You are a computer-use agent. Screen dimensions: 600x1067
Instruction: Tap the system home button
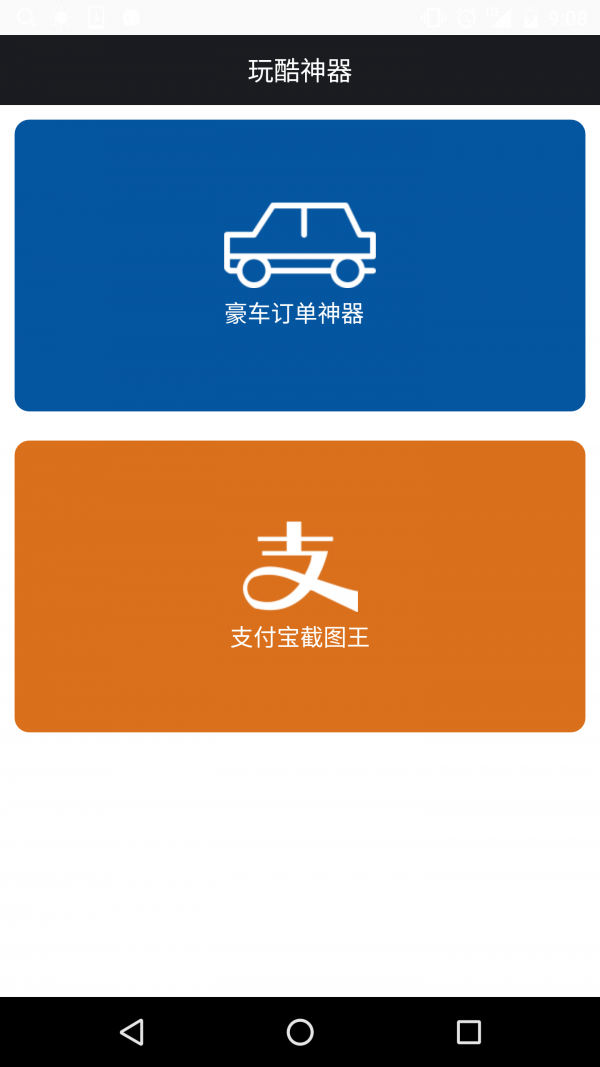(x=300, y=1032)
